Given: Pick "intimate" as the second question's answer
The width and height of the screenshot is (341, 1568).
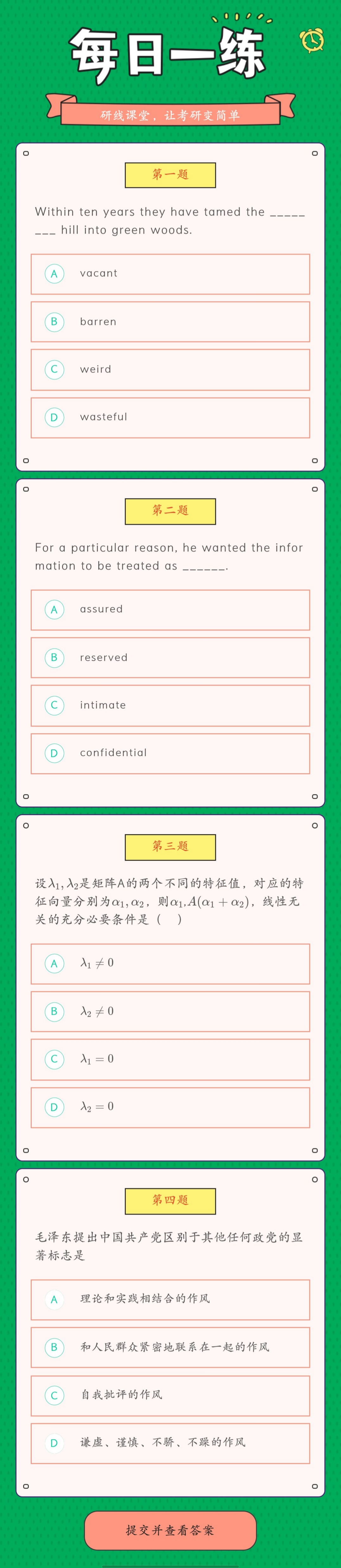Looking at the screenshot, I should tap(170, 705).
